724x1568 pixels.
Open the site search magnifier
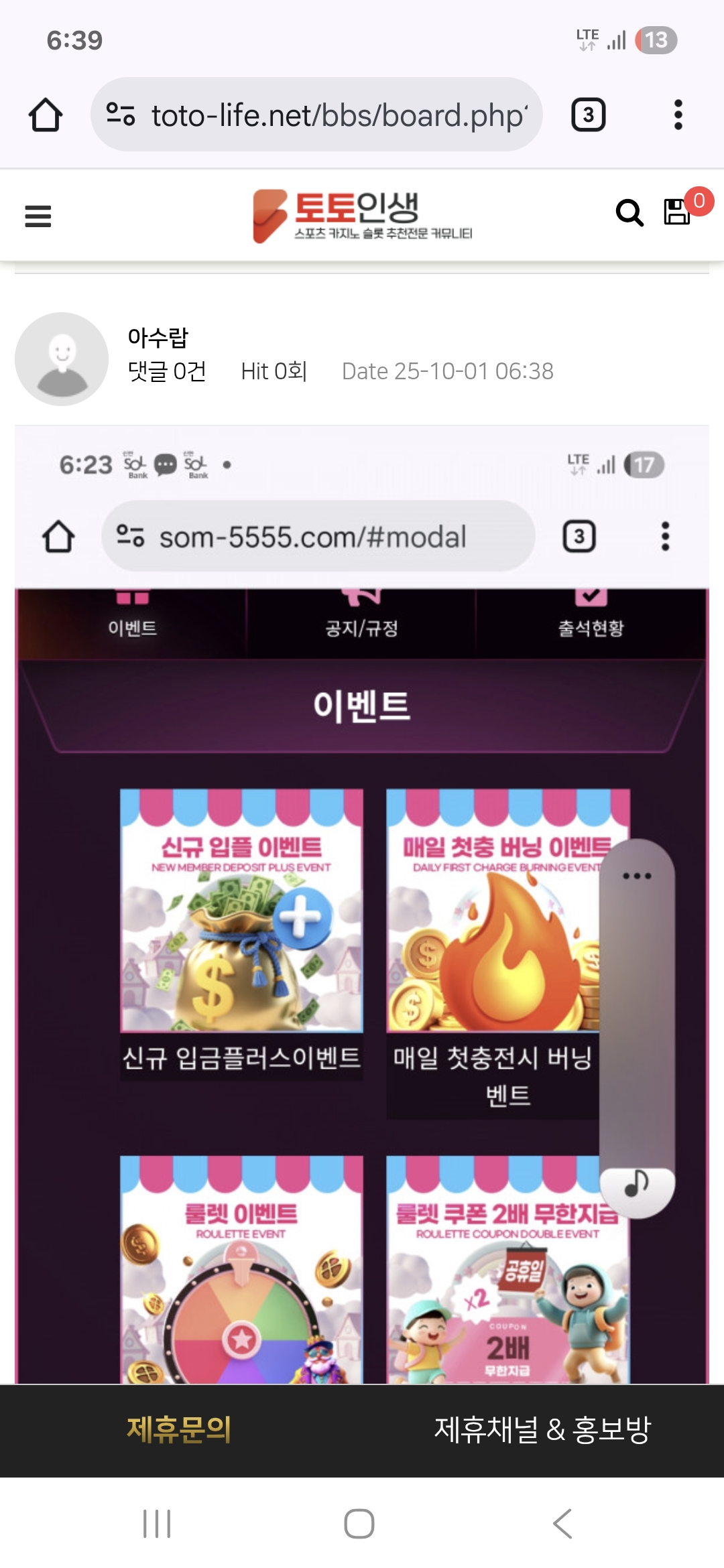tap(629, 213)
